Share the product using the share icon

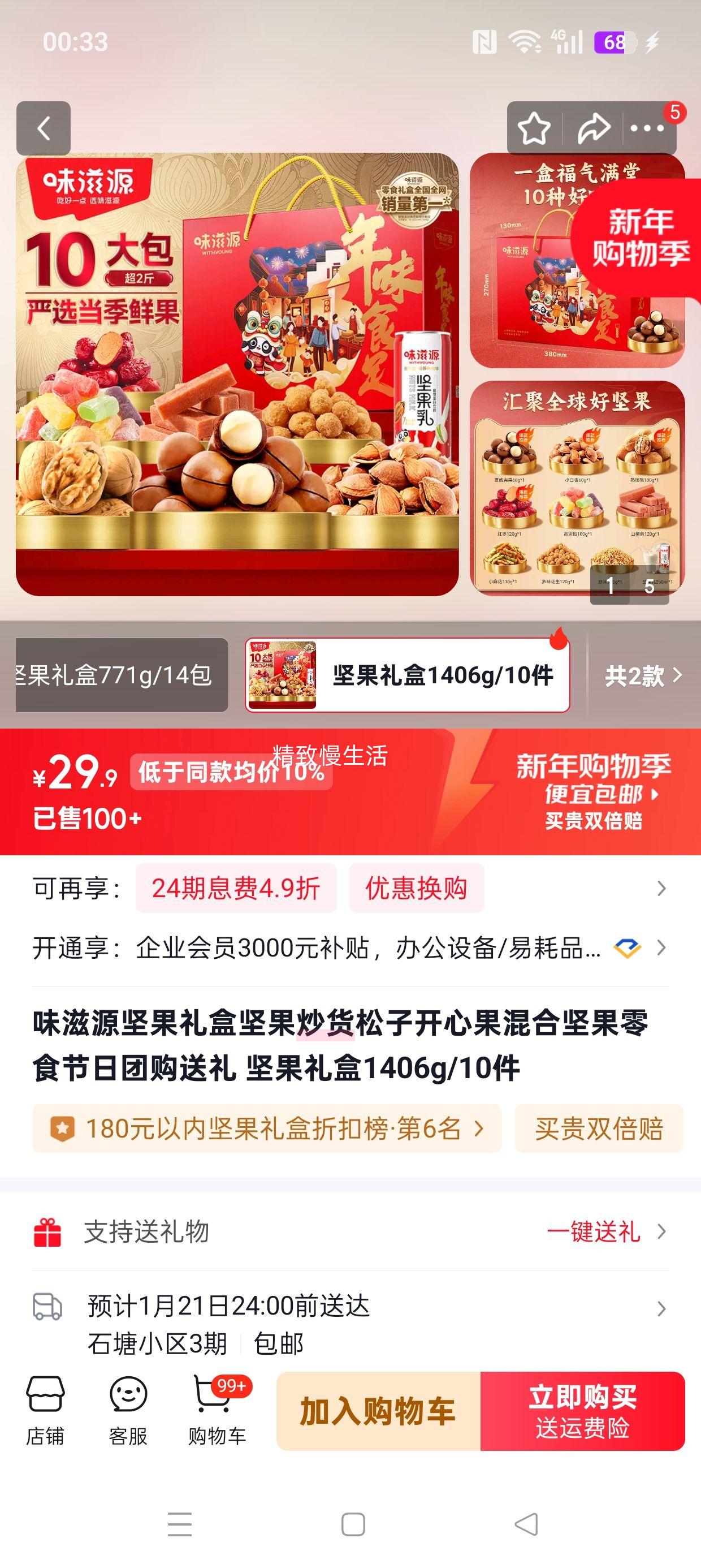(x=594, y=128)
